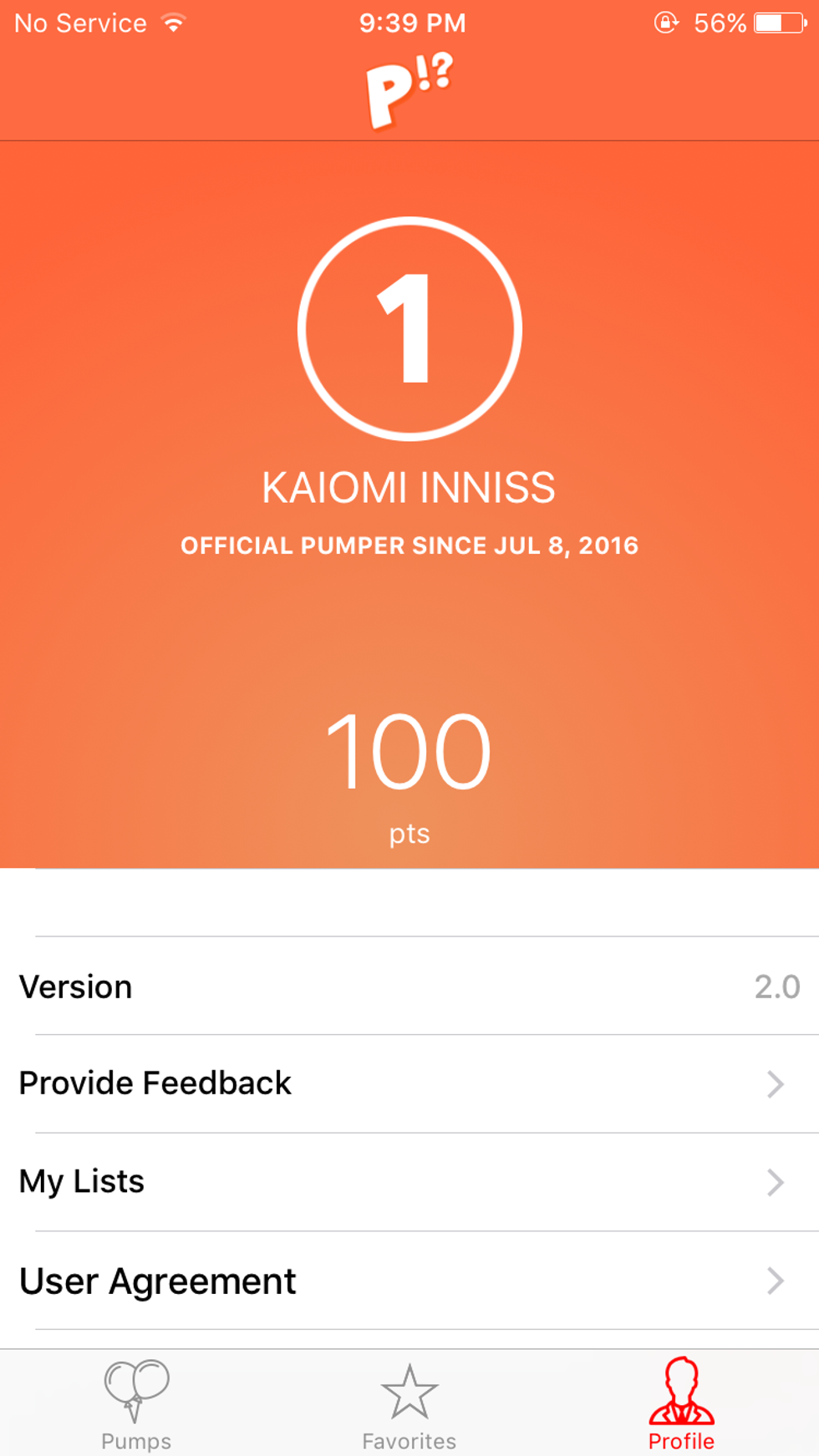Image resolution: width=819 pixels, height=1456 pixels.
Task: Open the Favorites tab
Action: pyautogui.click(x=409, y=1403)
